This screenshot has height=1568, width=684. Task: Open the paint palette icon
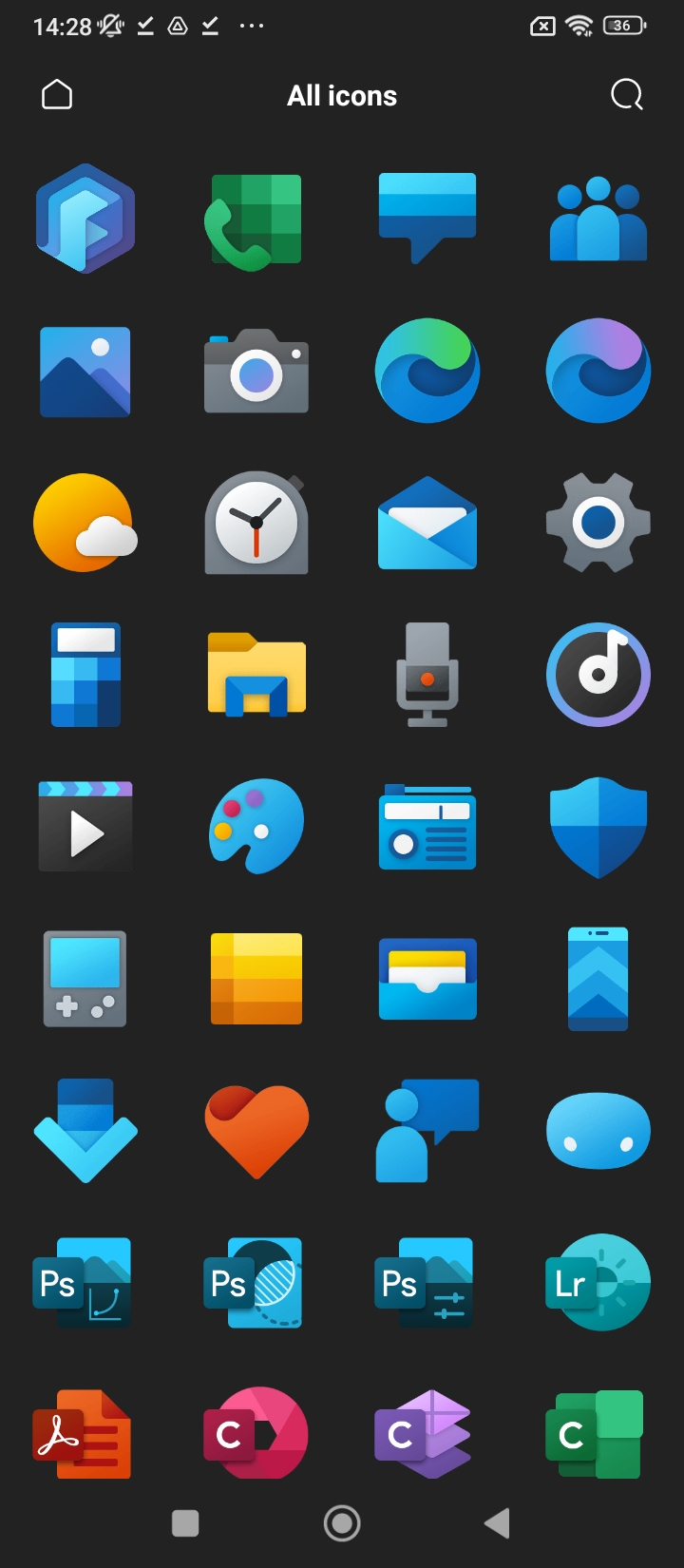pyautogui.click(x=256, y=826)
